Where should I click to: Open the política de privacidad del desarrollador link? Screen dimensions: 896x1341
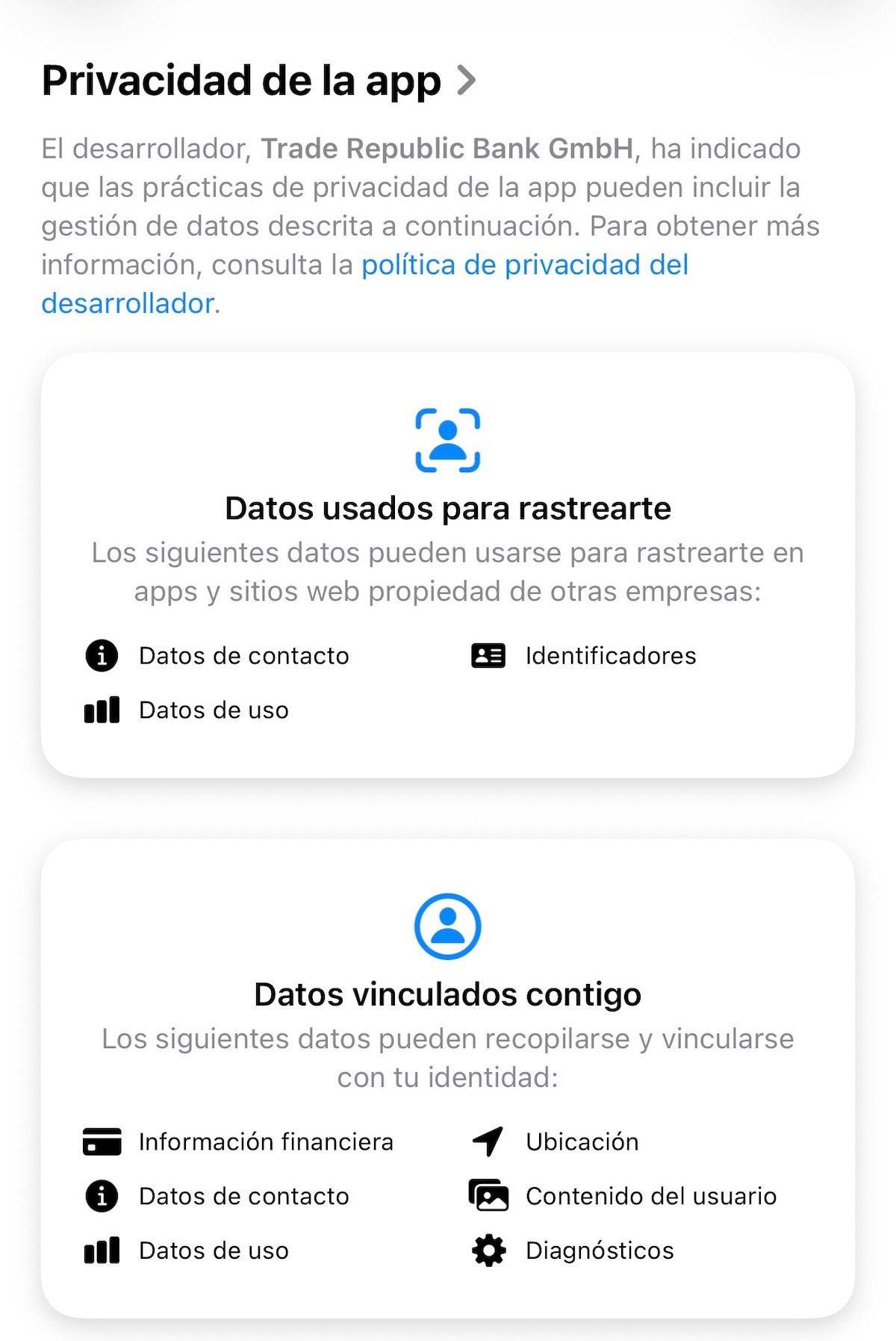524,265
